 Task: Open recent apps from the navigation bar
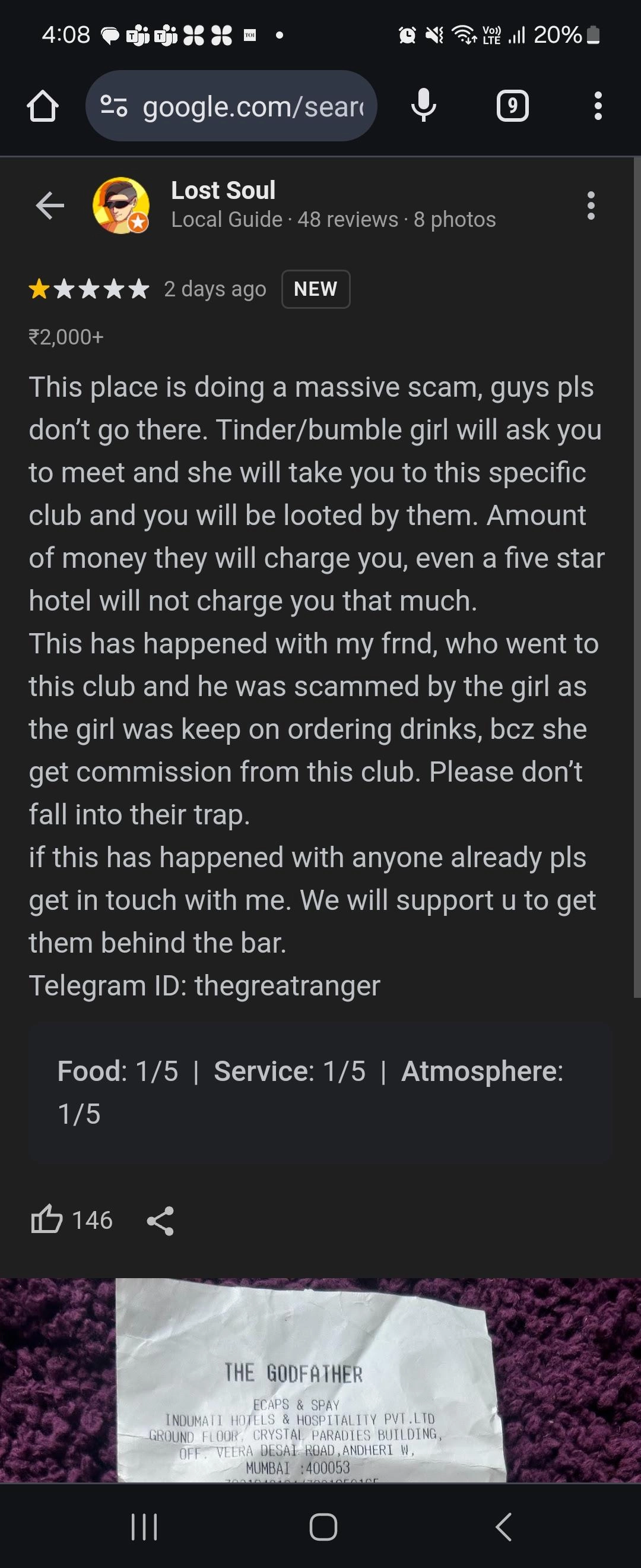coord(144,1526)
